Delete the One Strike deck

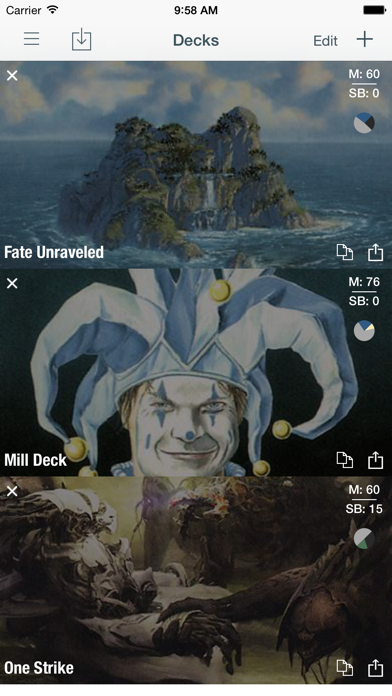12,491
